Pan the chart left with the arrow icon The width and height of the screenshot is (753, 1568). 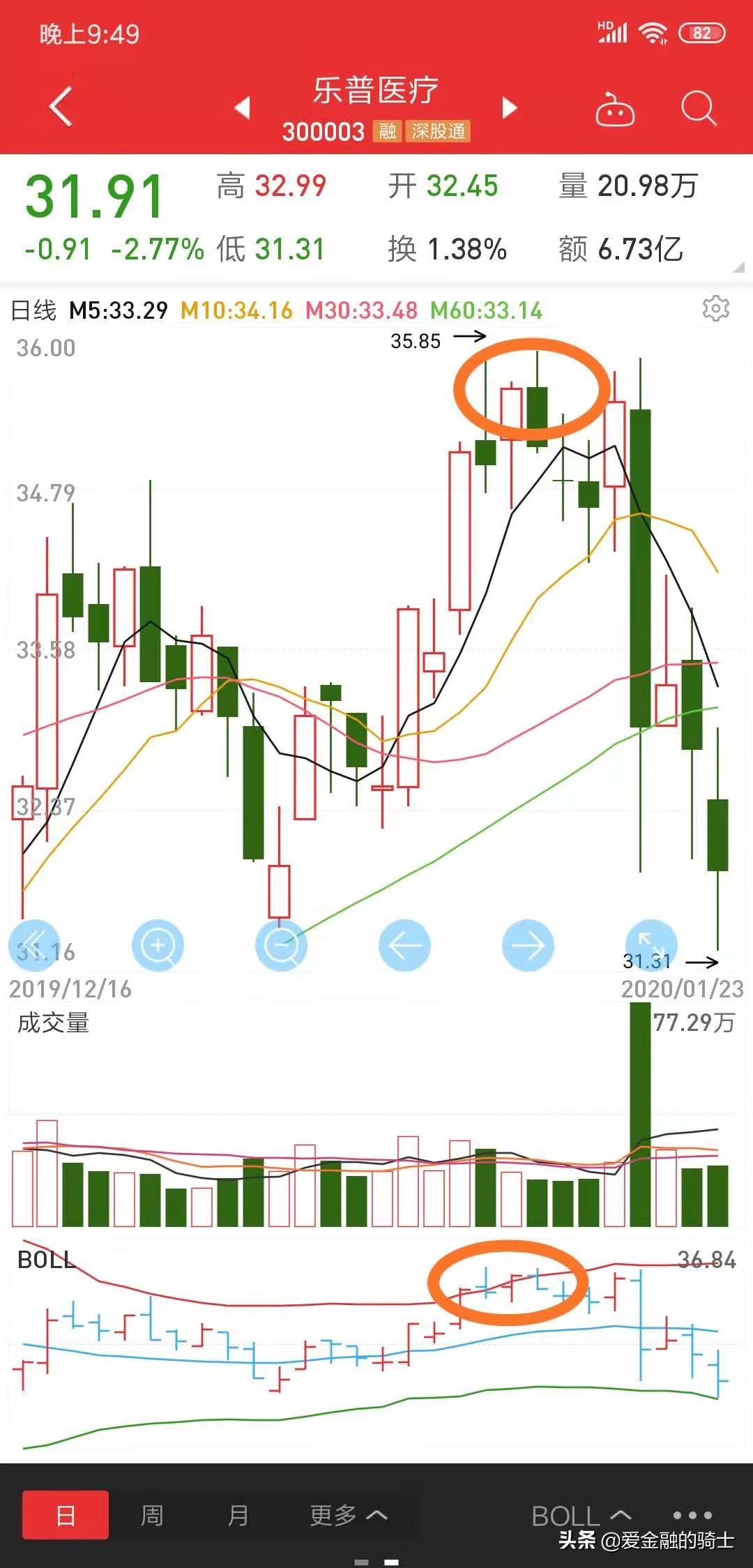404,944
